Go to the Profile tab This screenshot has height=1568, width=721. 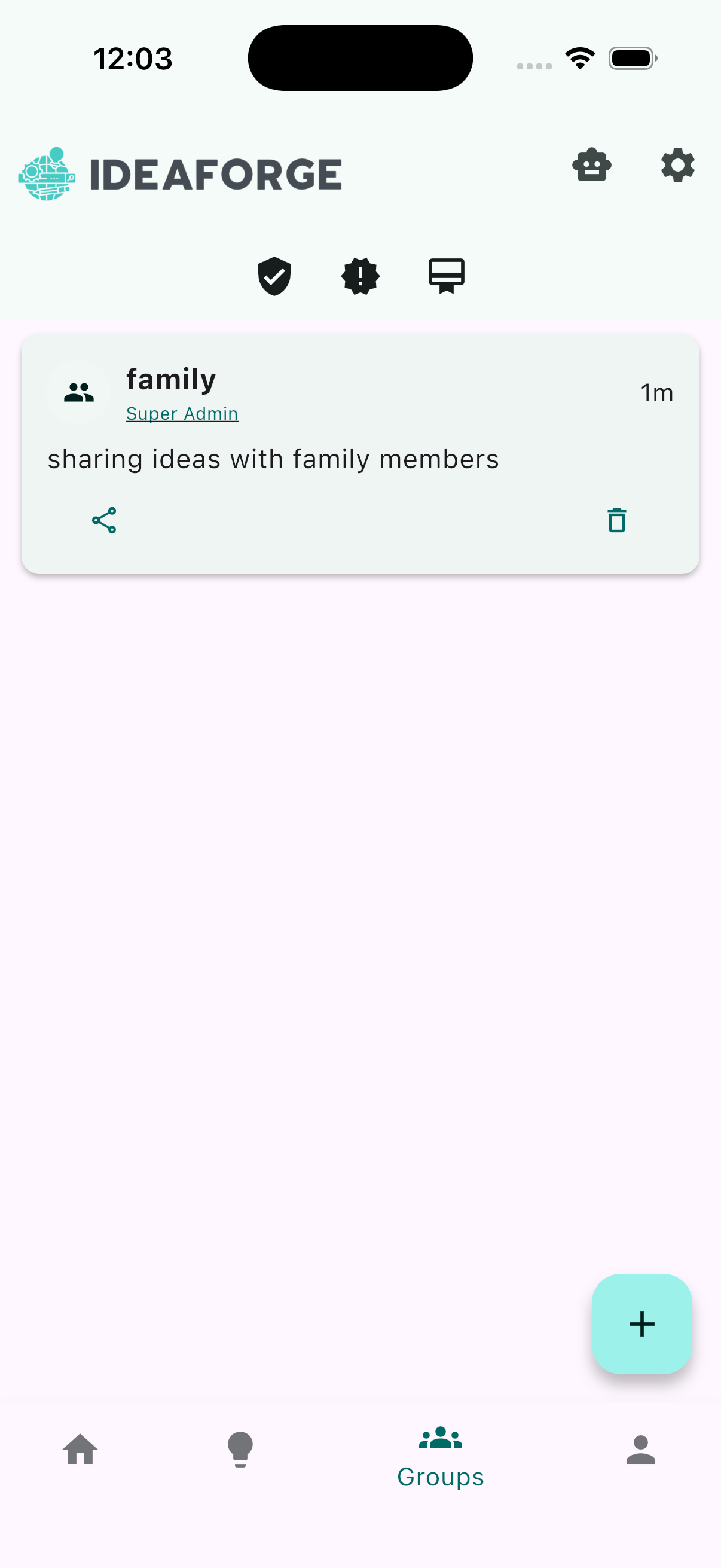point(641,1450)
